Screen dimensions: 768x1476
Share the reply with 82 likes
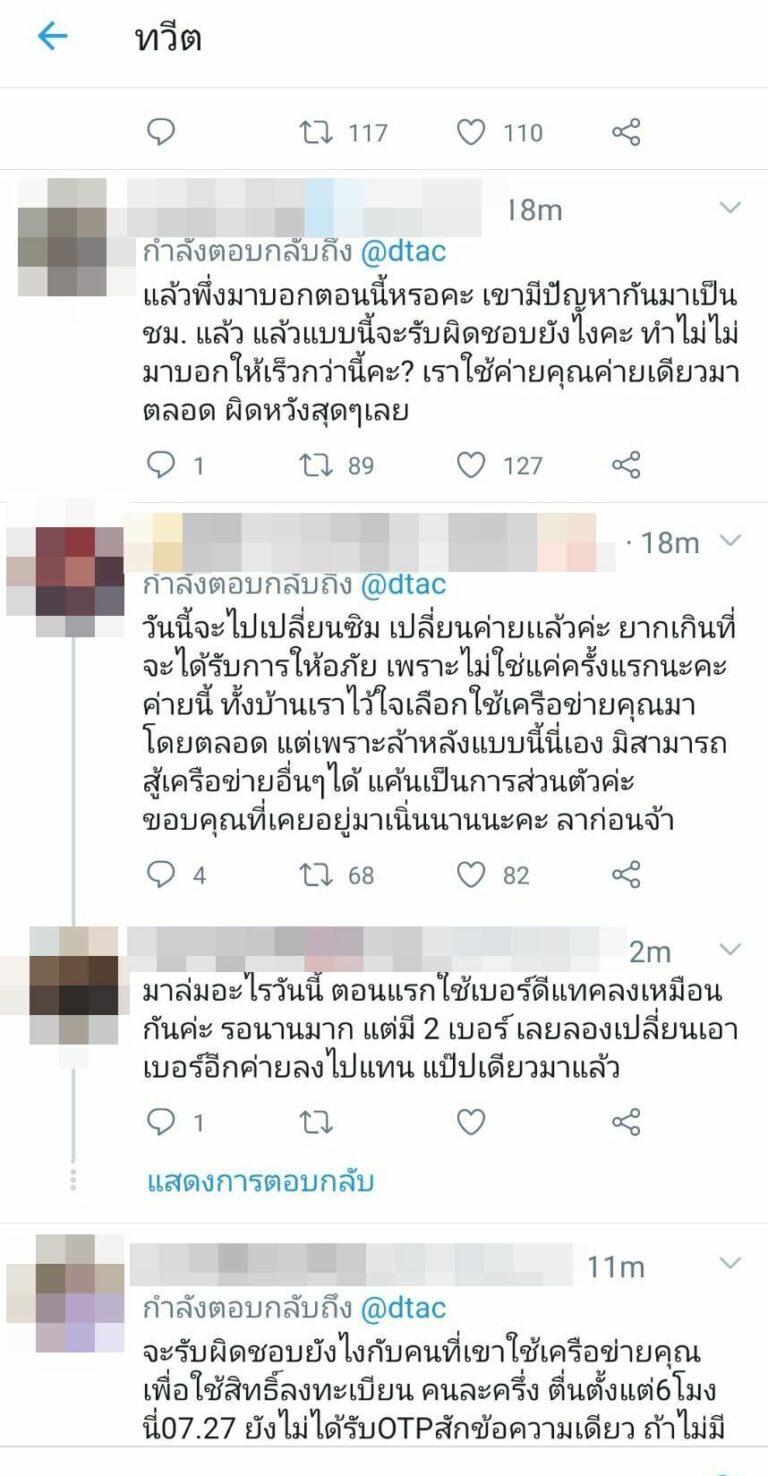626,875
